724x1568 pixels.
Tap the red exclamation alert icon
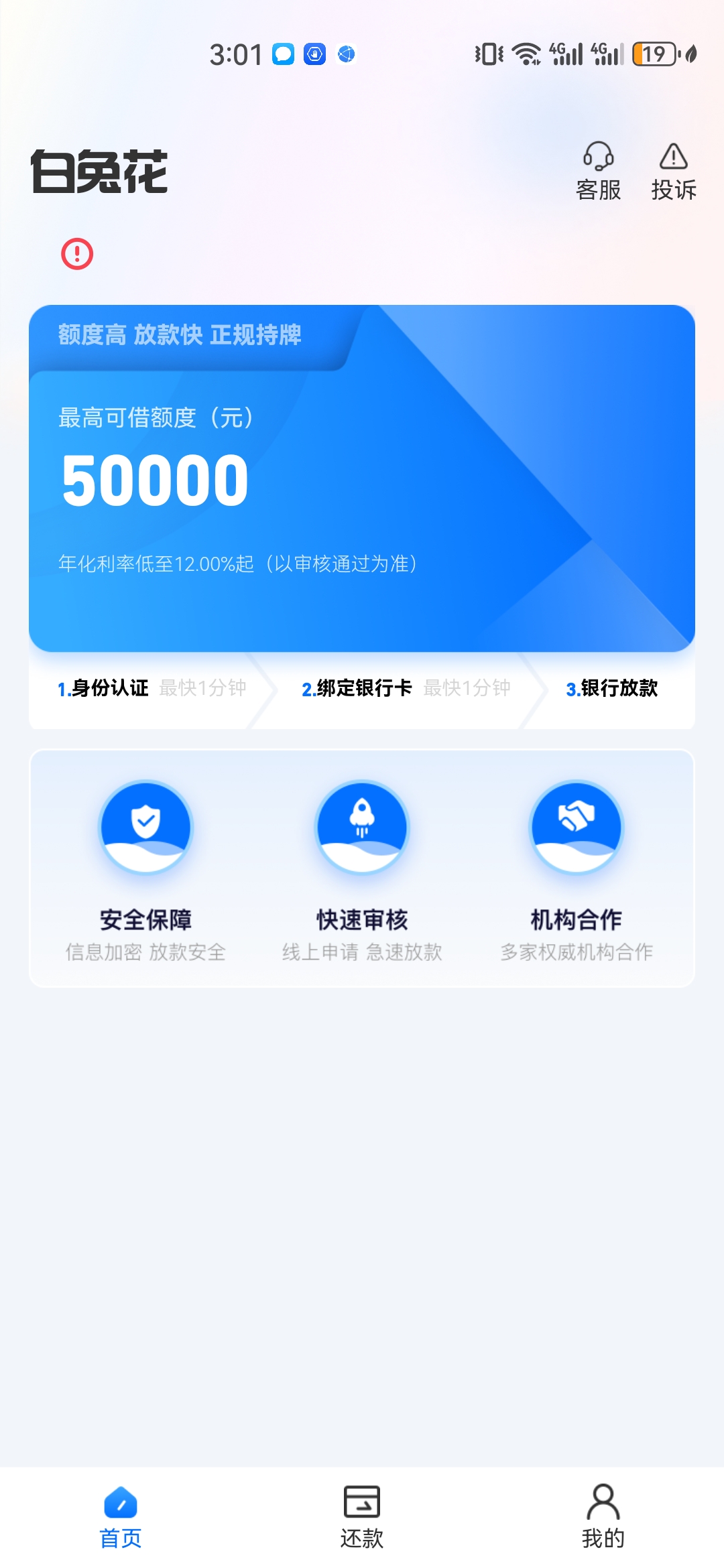click(77, 254)
